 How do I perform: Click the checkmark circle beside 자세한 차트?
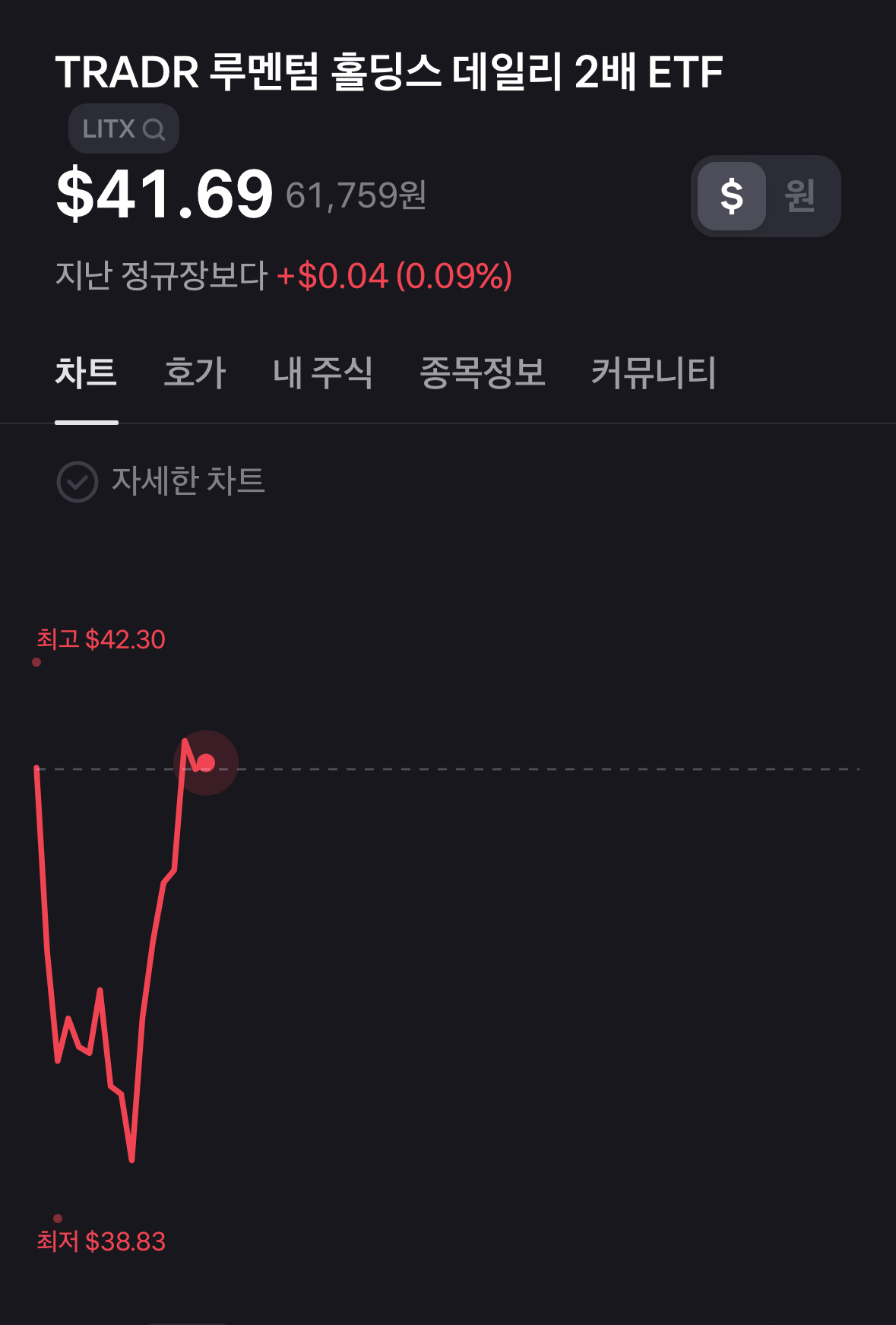click(78, 480)
